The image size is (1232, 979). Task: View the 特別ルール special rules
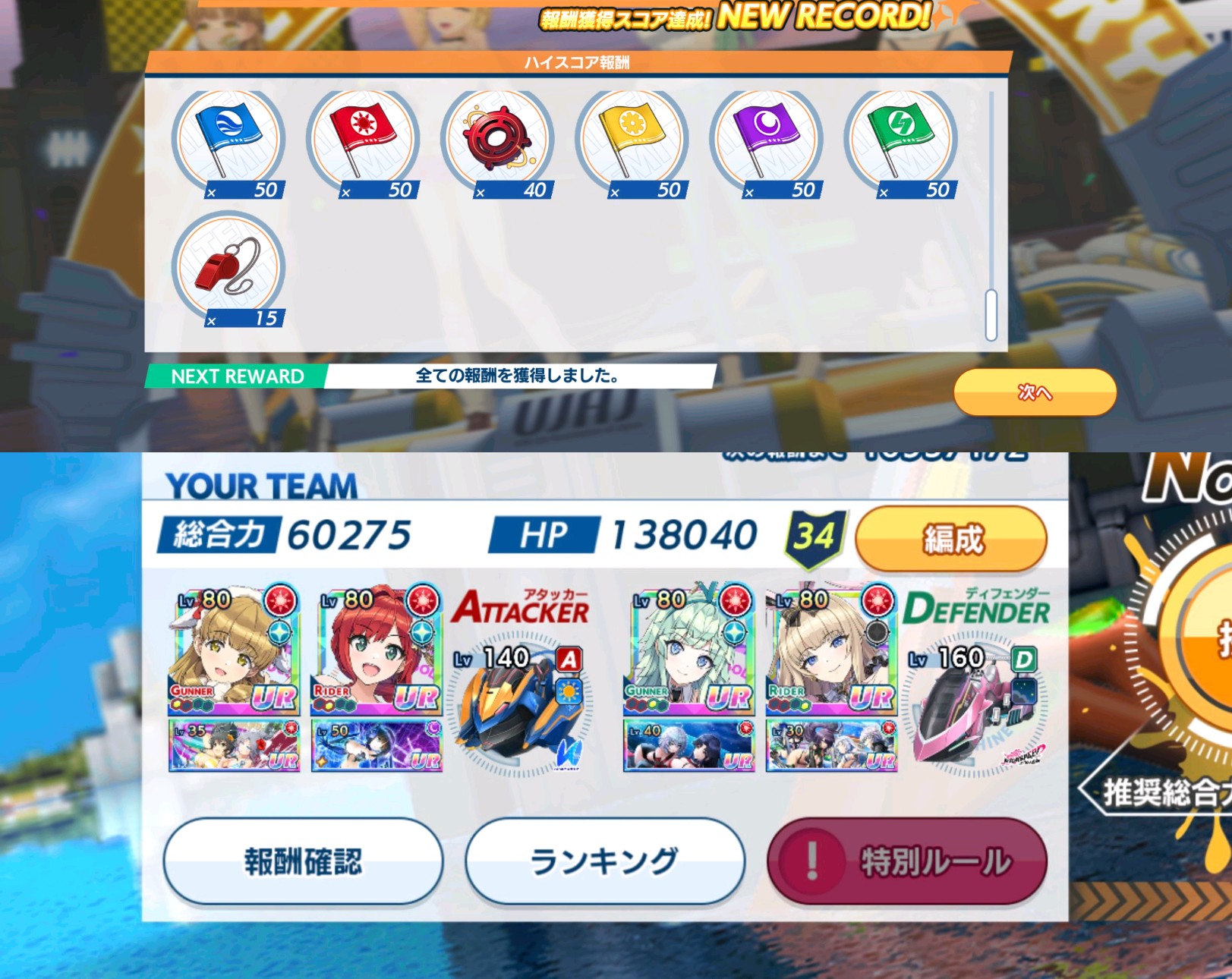tap(907, 861)
